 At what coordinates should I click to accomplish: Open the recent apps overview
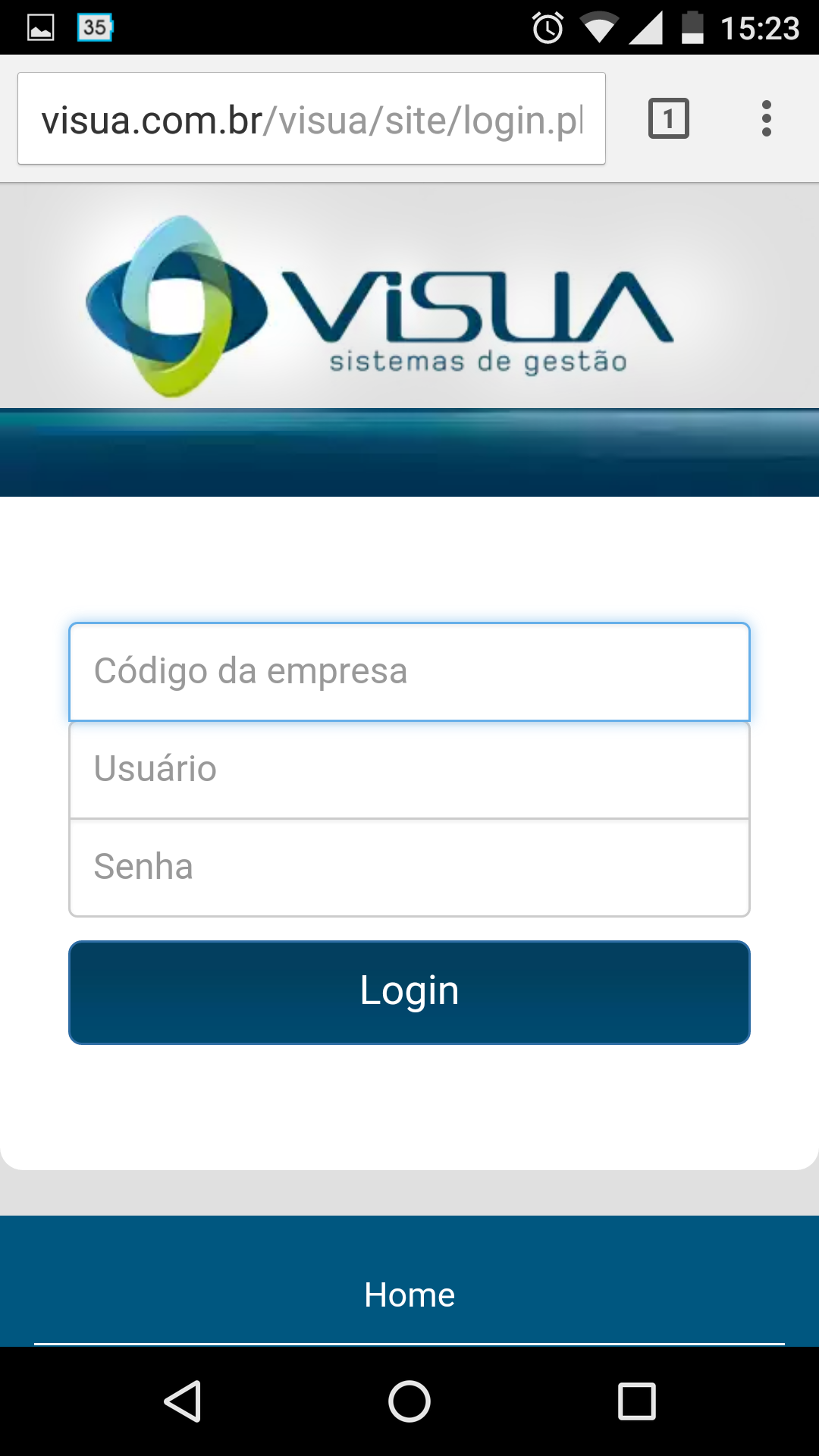[x=636, y=1401]
